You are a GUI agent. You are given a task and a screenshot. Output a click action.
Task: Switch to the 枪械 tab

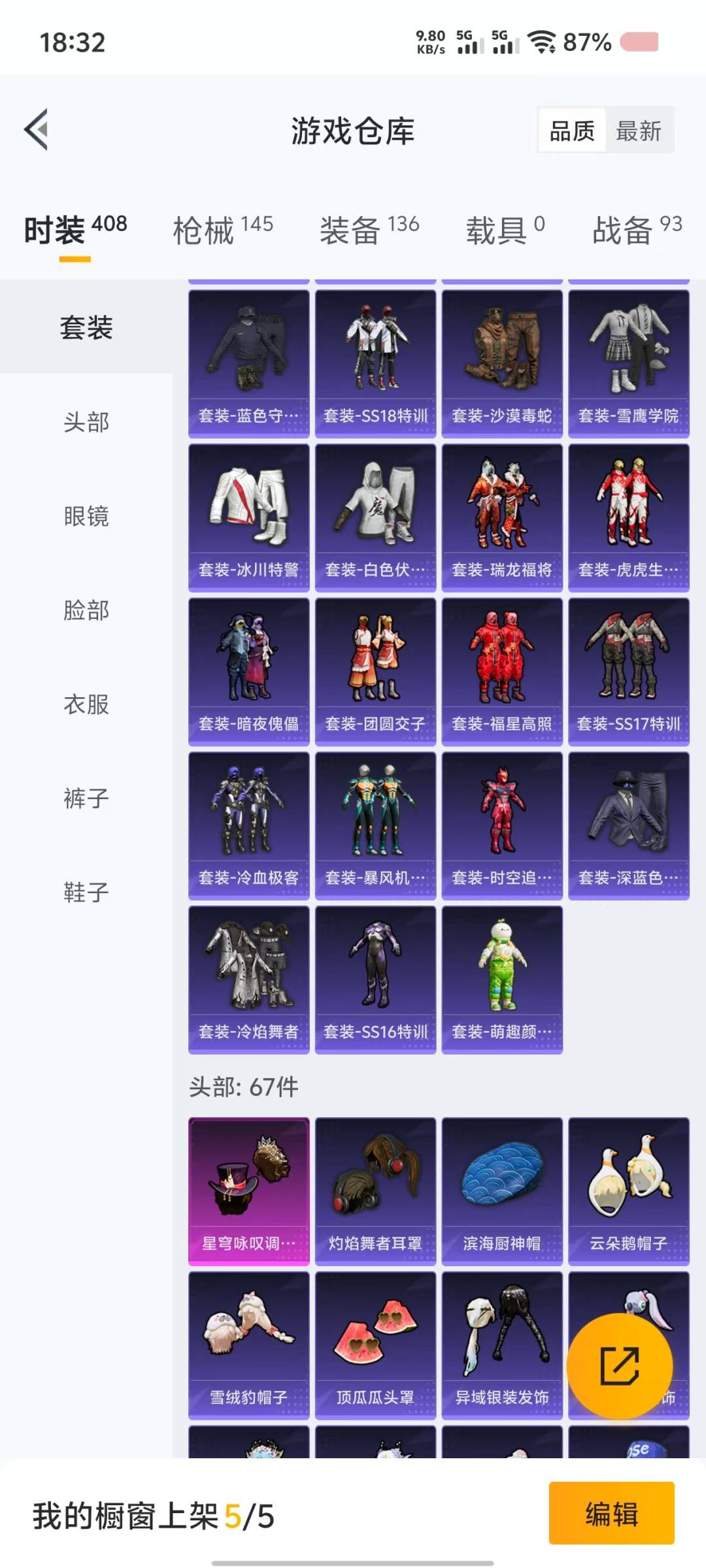tap(222, 230)
